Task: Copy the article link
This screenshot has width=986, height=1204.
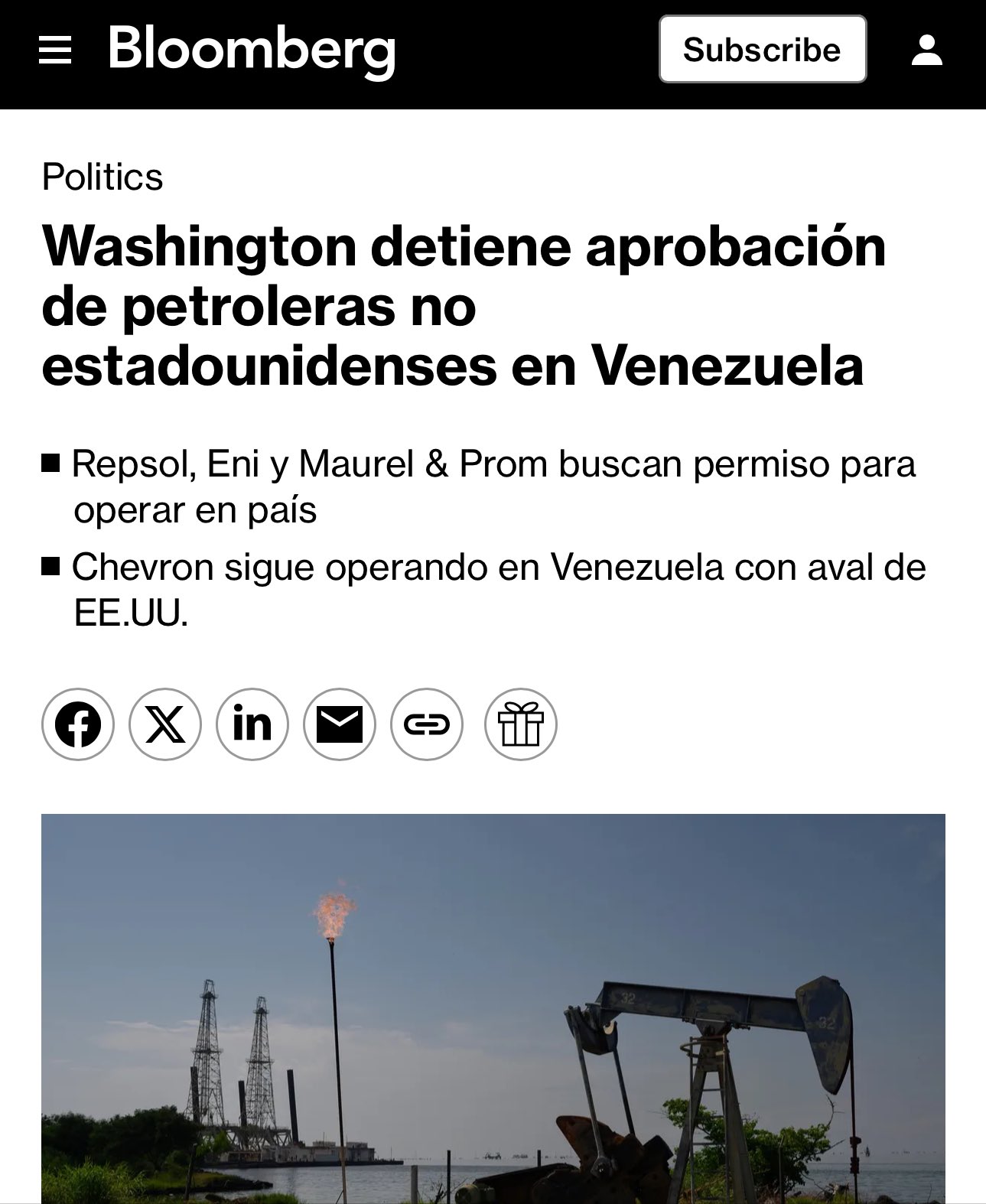Action: [x=427, y=724]
